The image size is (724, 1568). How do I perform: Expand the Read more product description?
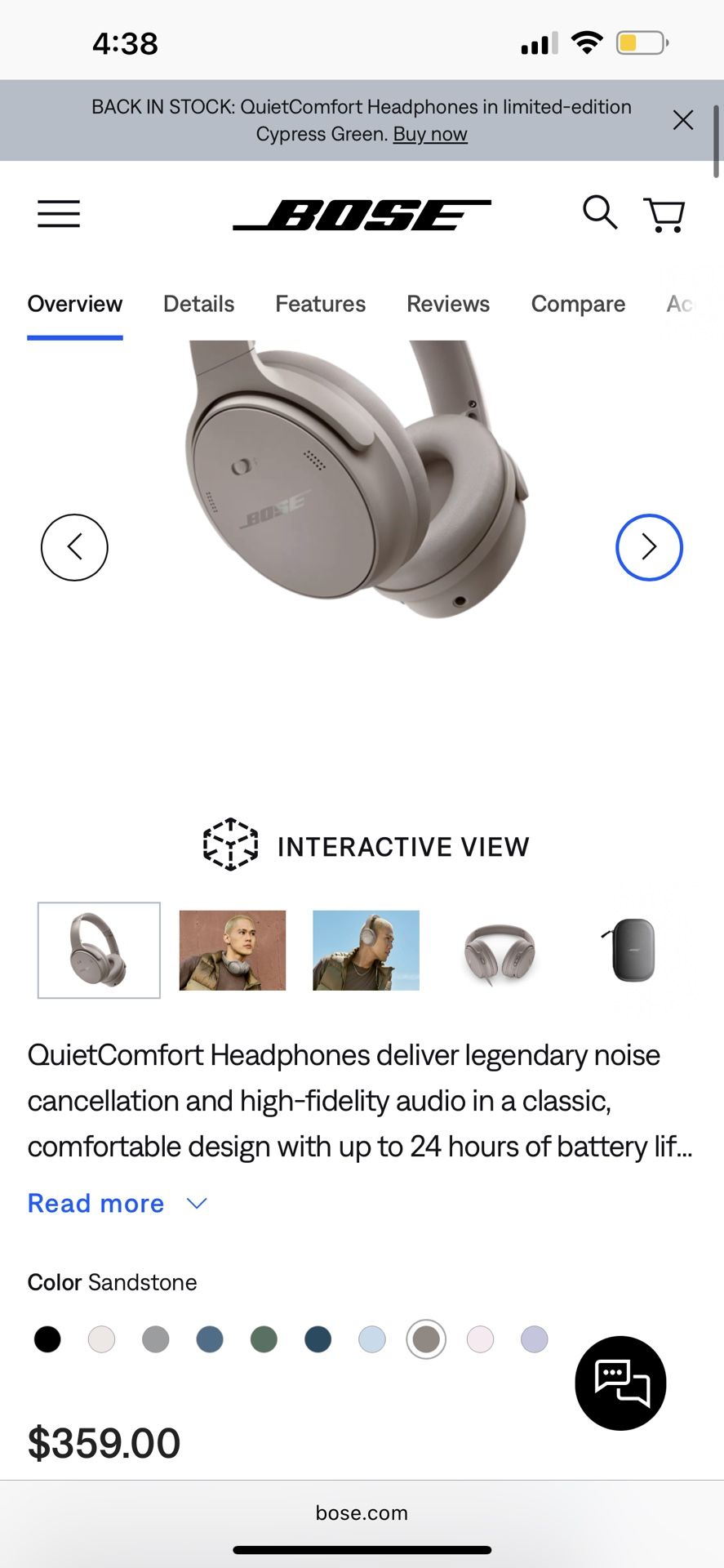95,1203
